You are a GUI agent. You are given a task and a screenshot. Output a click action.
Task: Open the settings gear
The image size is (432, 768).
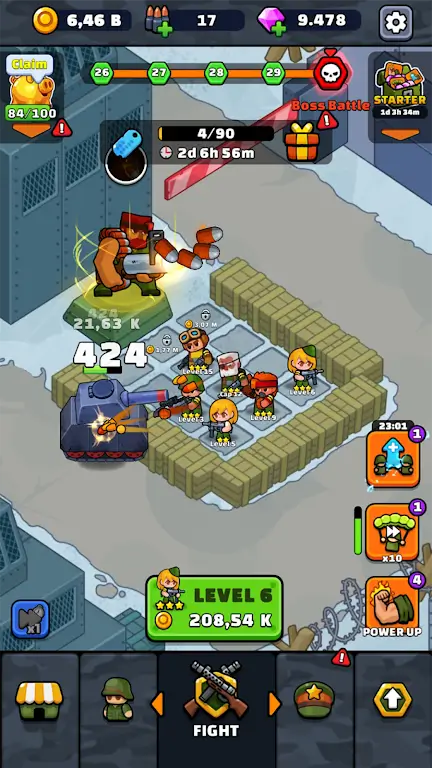tap(396, 23)
